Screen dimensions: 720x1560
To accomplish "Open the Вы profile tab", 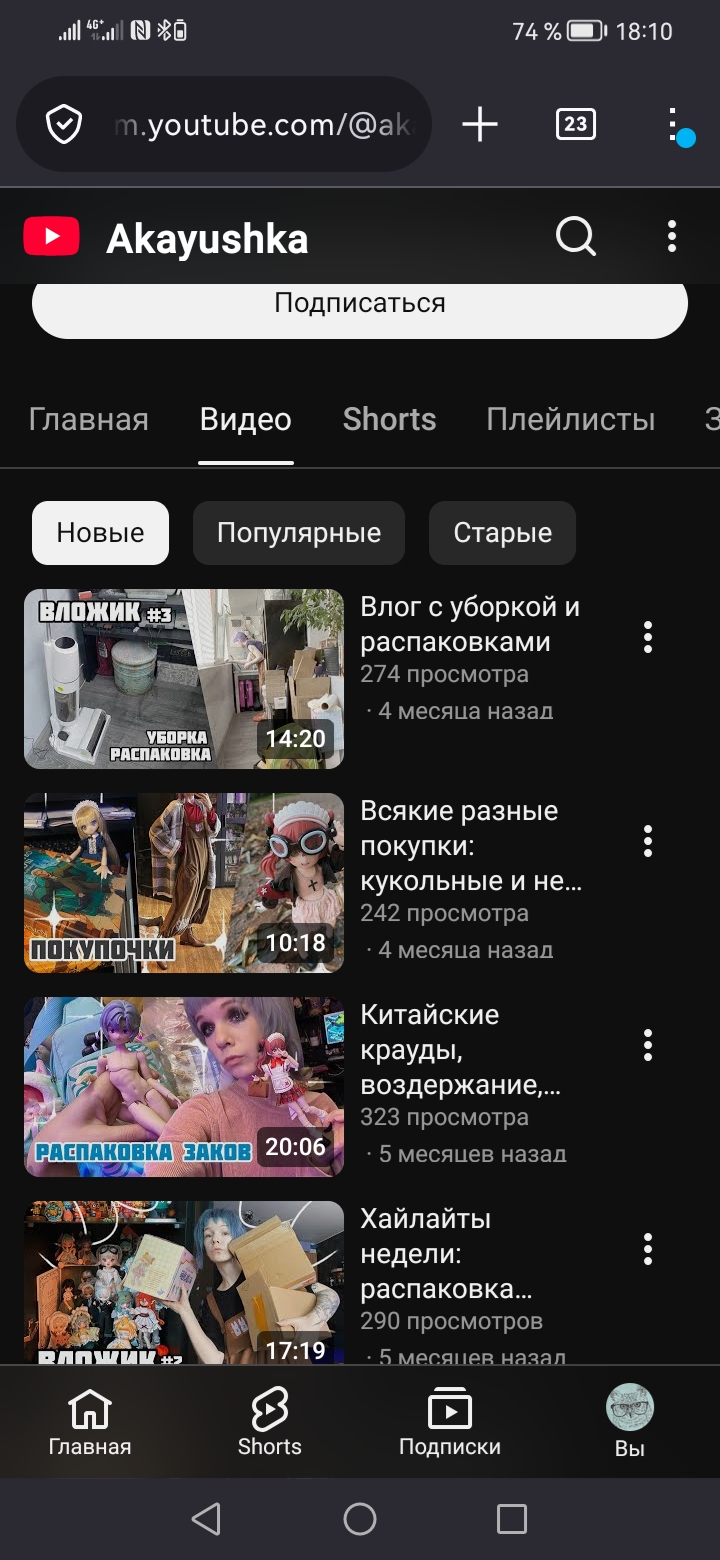I will [630, 1422].
